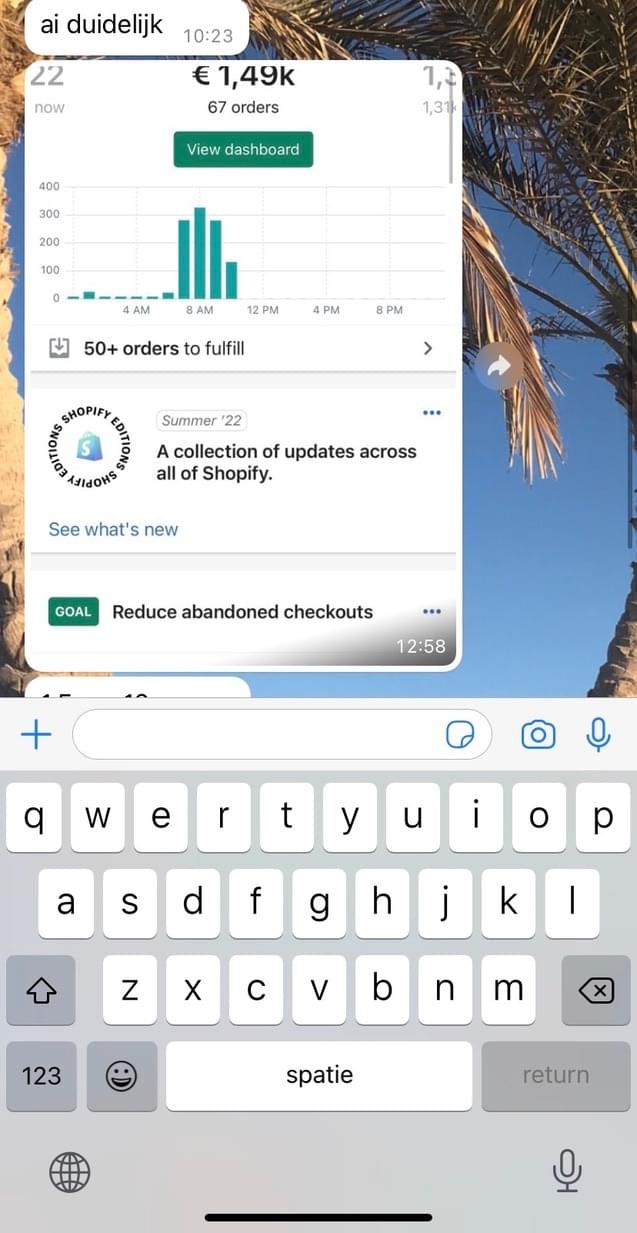The width and height of the screenshot is (637, 1233).
Task: Focus the message text field
Action: pyautogui.click(x=255, y=735)
